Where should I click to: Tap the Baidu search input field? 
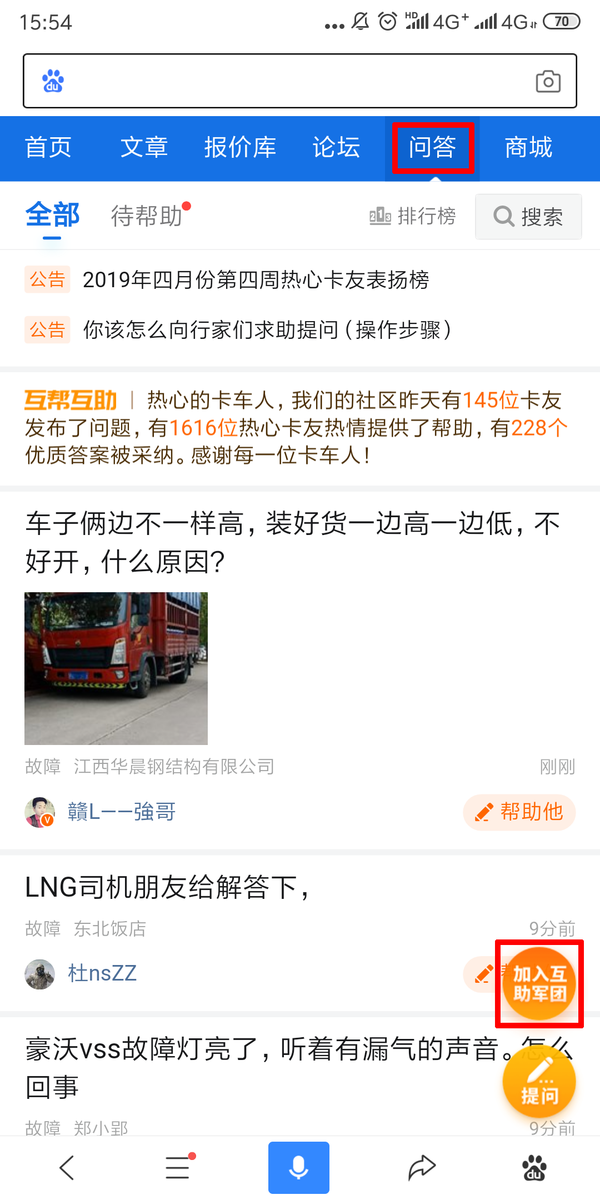tap(290, 81)
